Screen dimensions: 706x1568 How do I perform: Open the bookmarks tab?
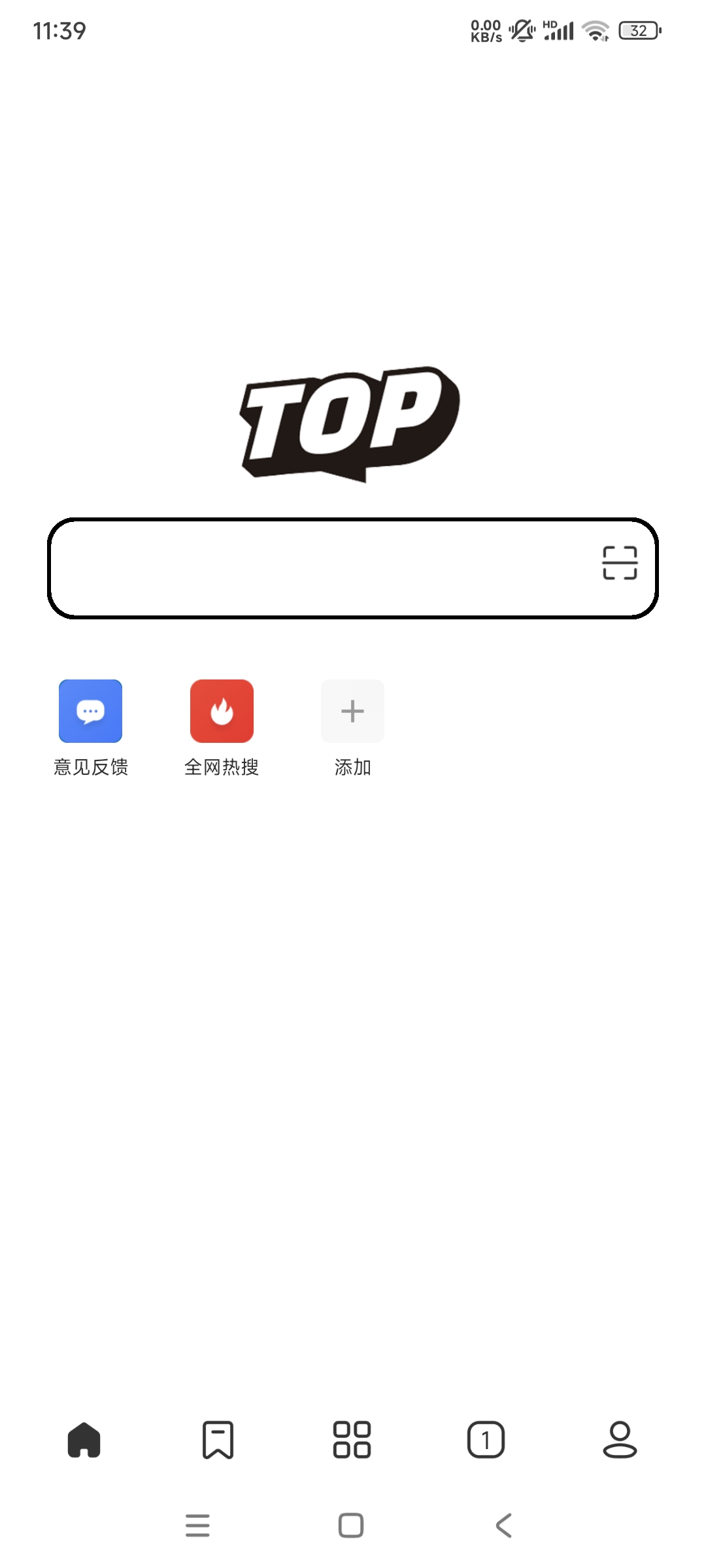point(218,1440)
